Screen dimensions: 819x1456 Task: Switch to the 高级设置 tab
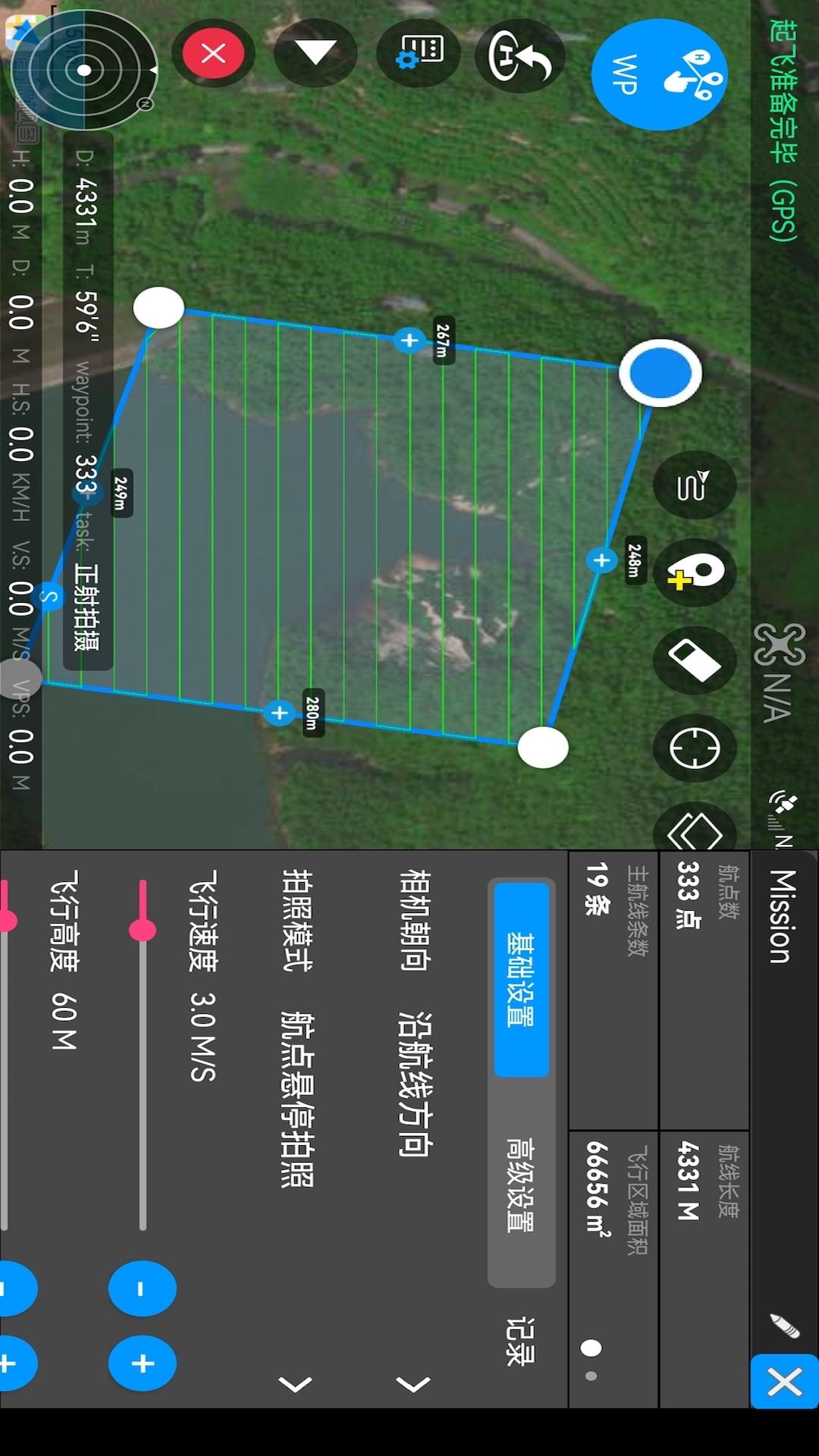coord(521,1184)
